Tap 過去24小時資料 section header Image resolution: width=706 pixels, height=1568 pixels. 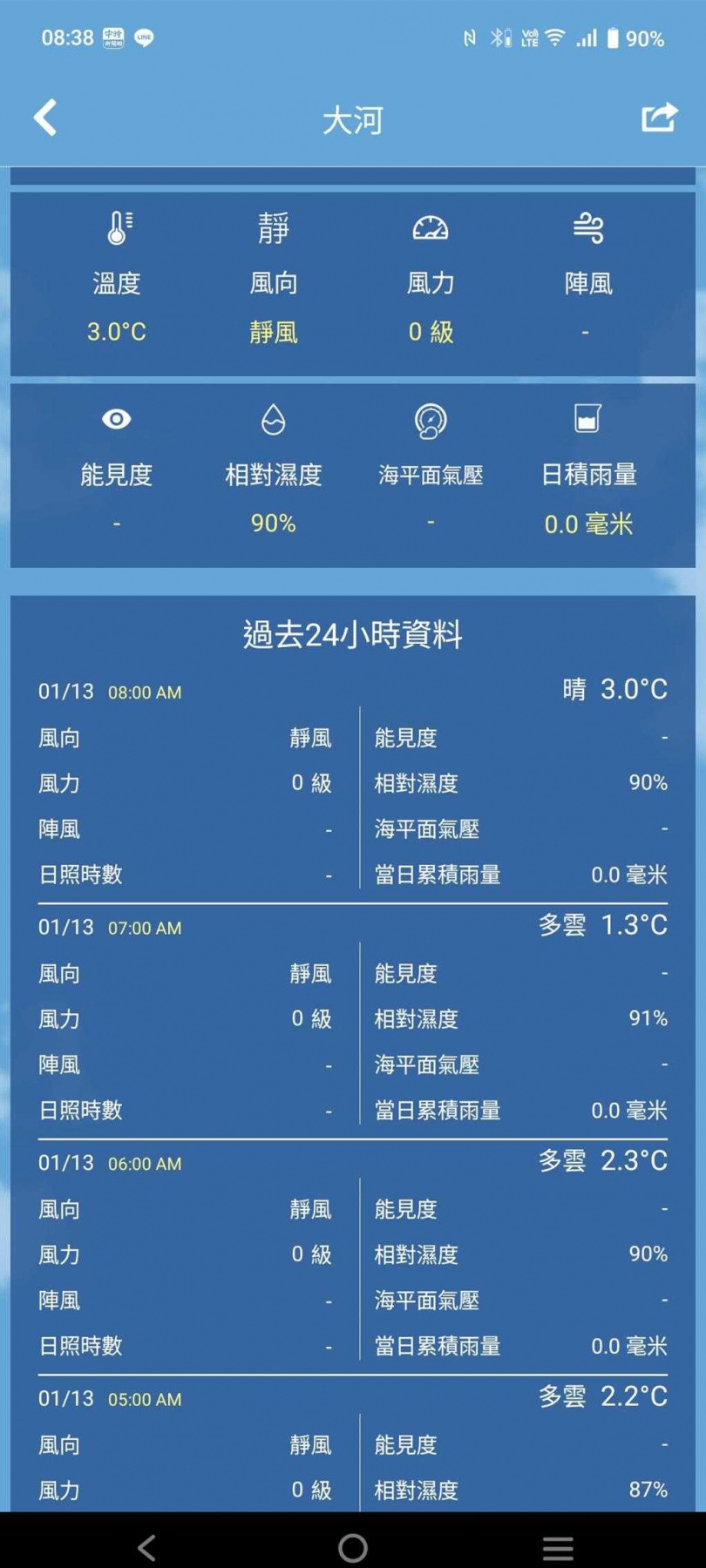(x=353, y=636)
